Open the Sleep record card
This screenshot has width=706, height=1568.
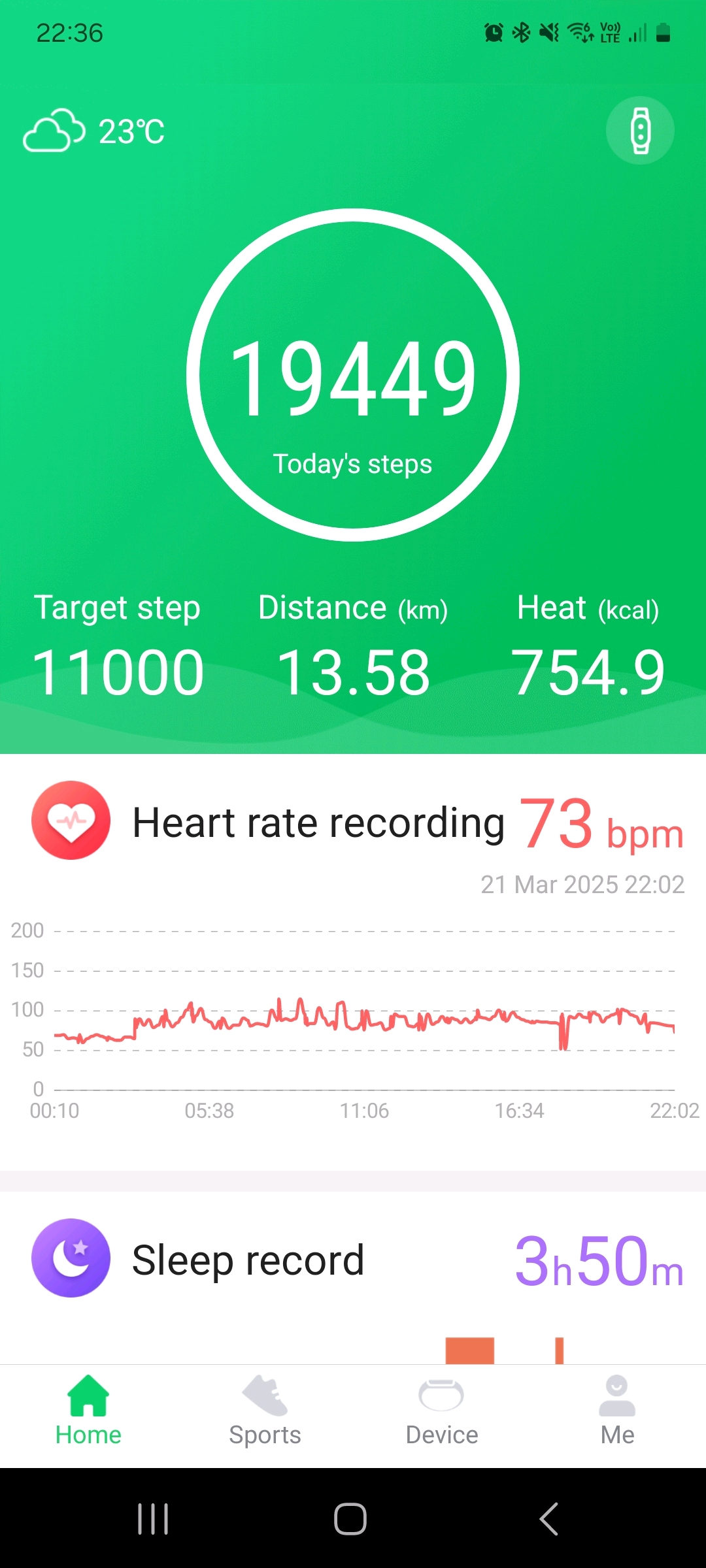tap(353, 1260)
